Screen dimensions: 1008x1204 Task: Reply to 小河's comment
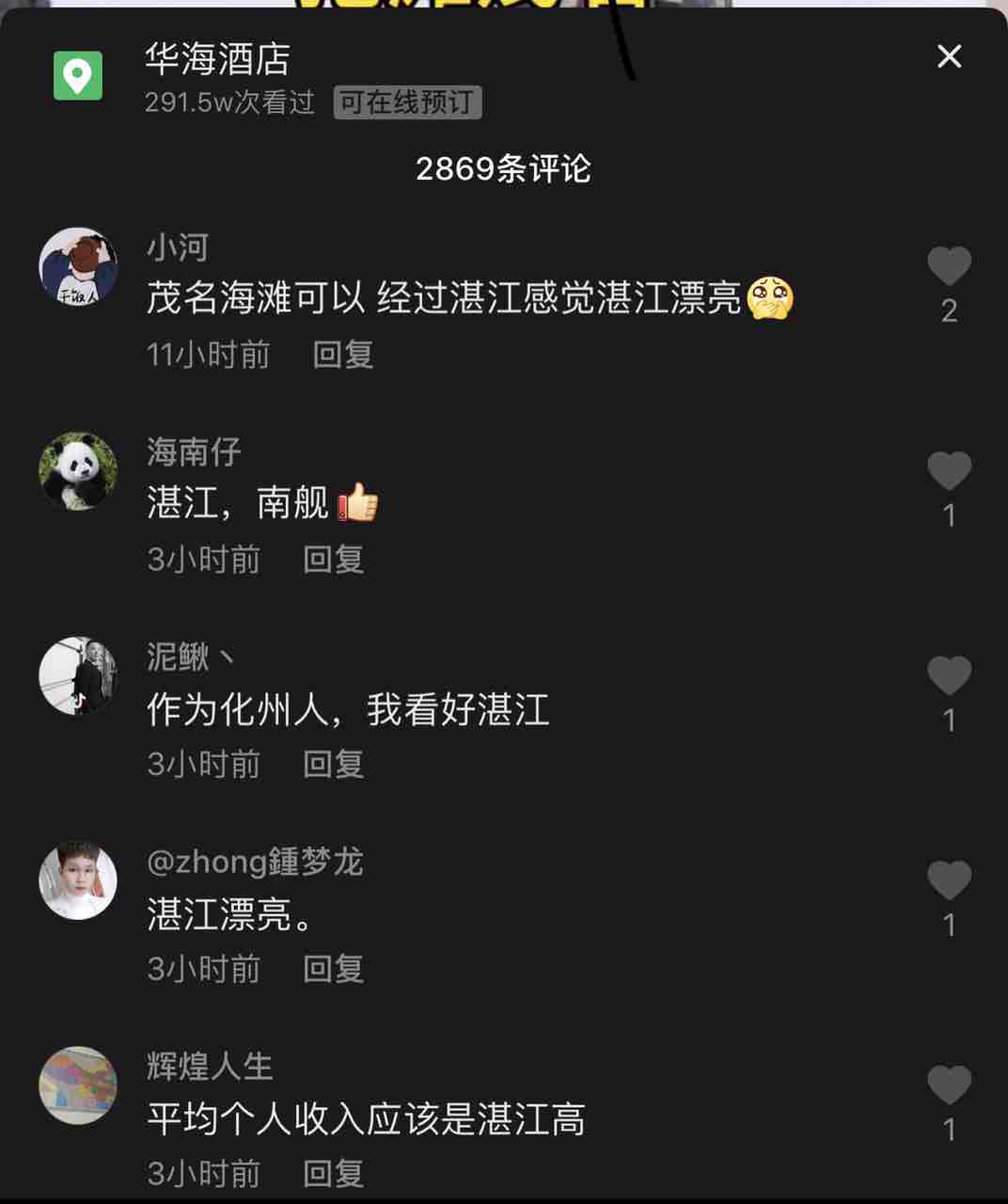click(x=343, y=355)
